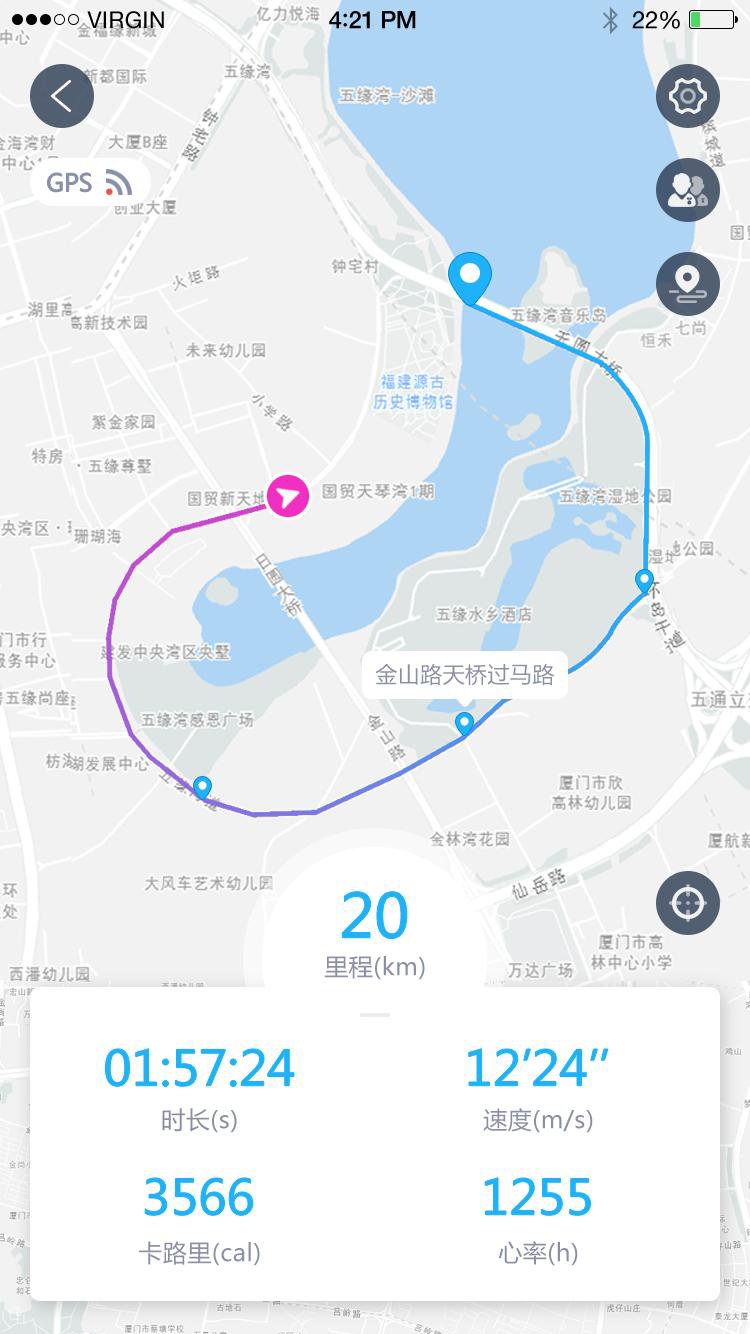Open the friends privacy icon
This screenshot has height=1334, width=750.
point(688,190)
